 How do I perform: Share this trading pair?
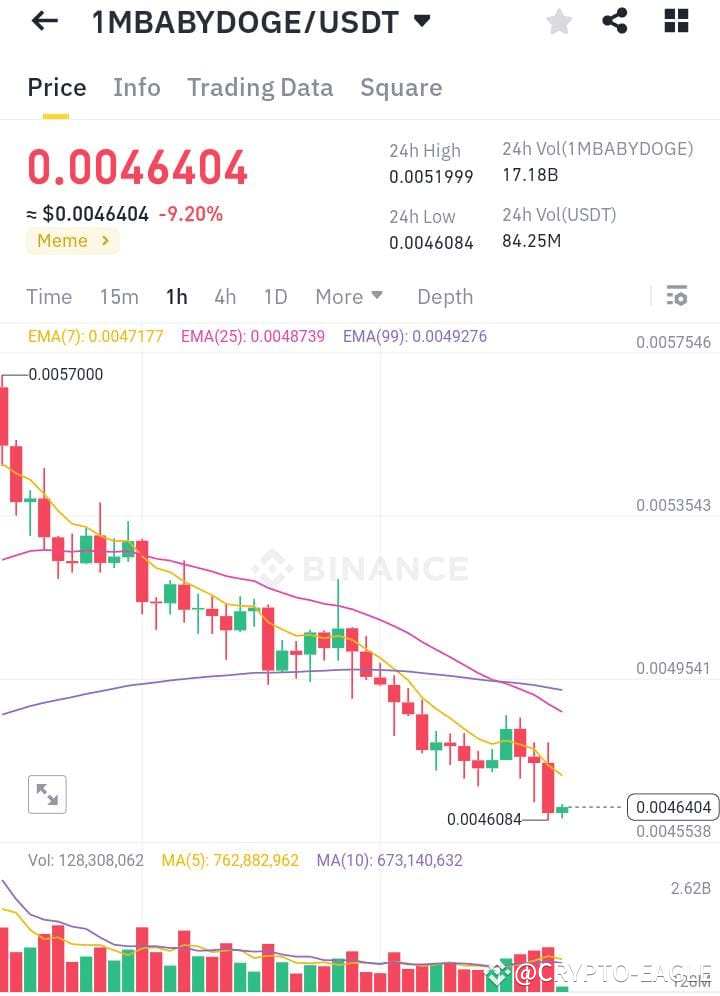(615, 21)
